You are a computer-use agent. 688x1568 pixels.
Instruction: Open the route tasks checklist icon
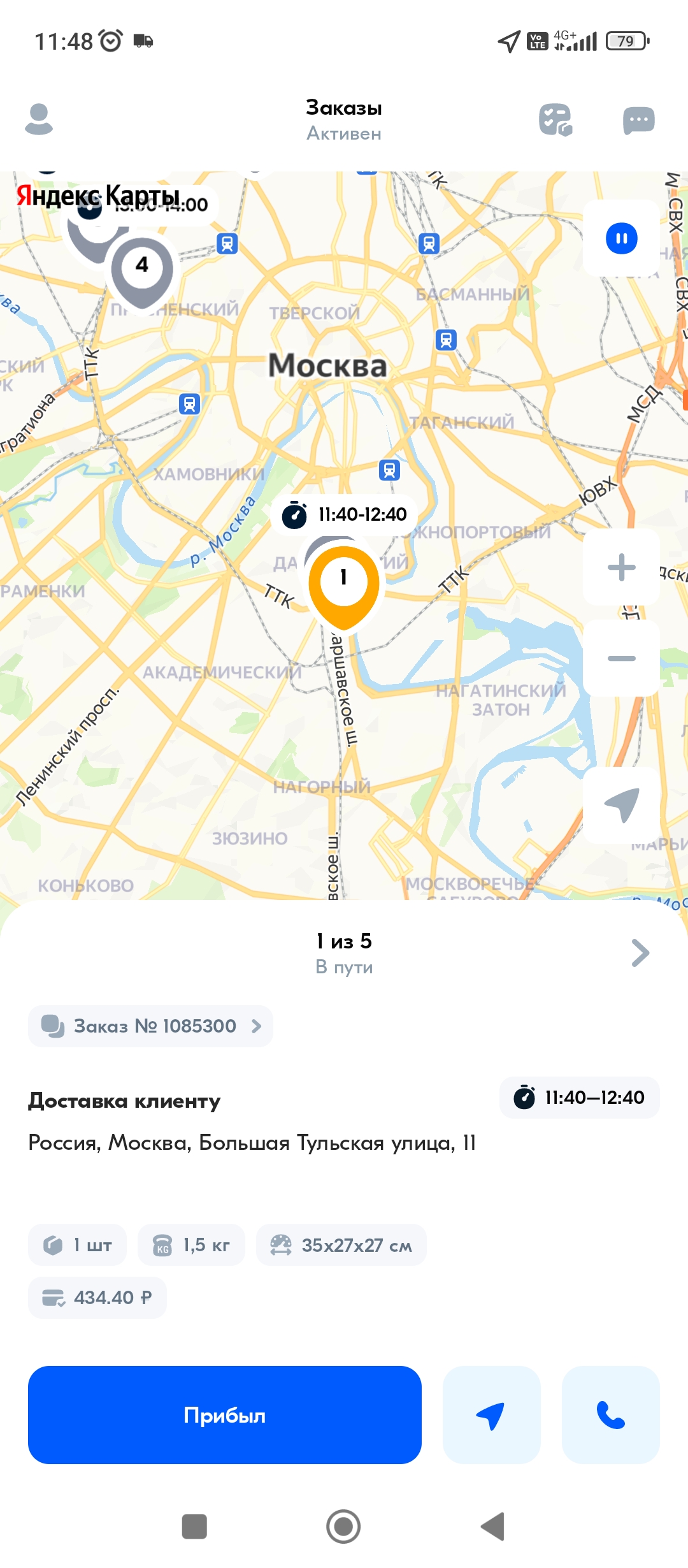pos(555,120)
